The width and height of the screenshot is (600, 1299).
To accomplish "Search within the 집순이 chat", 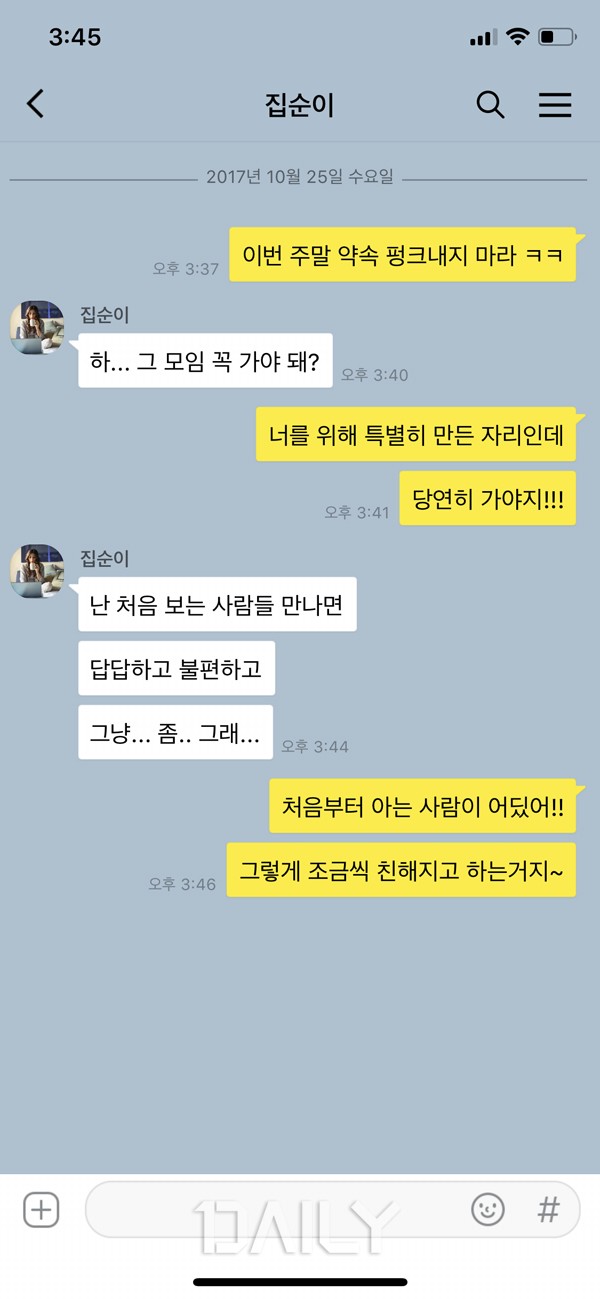I will tap(490, 104).
